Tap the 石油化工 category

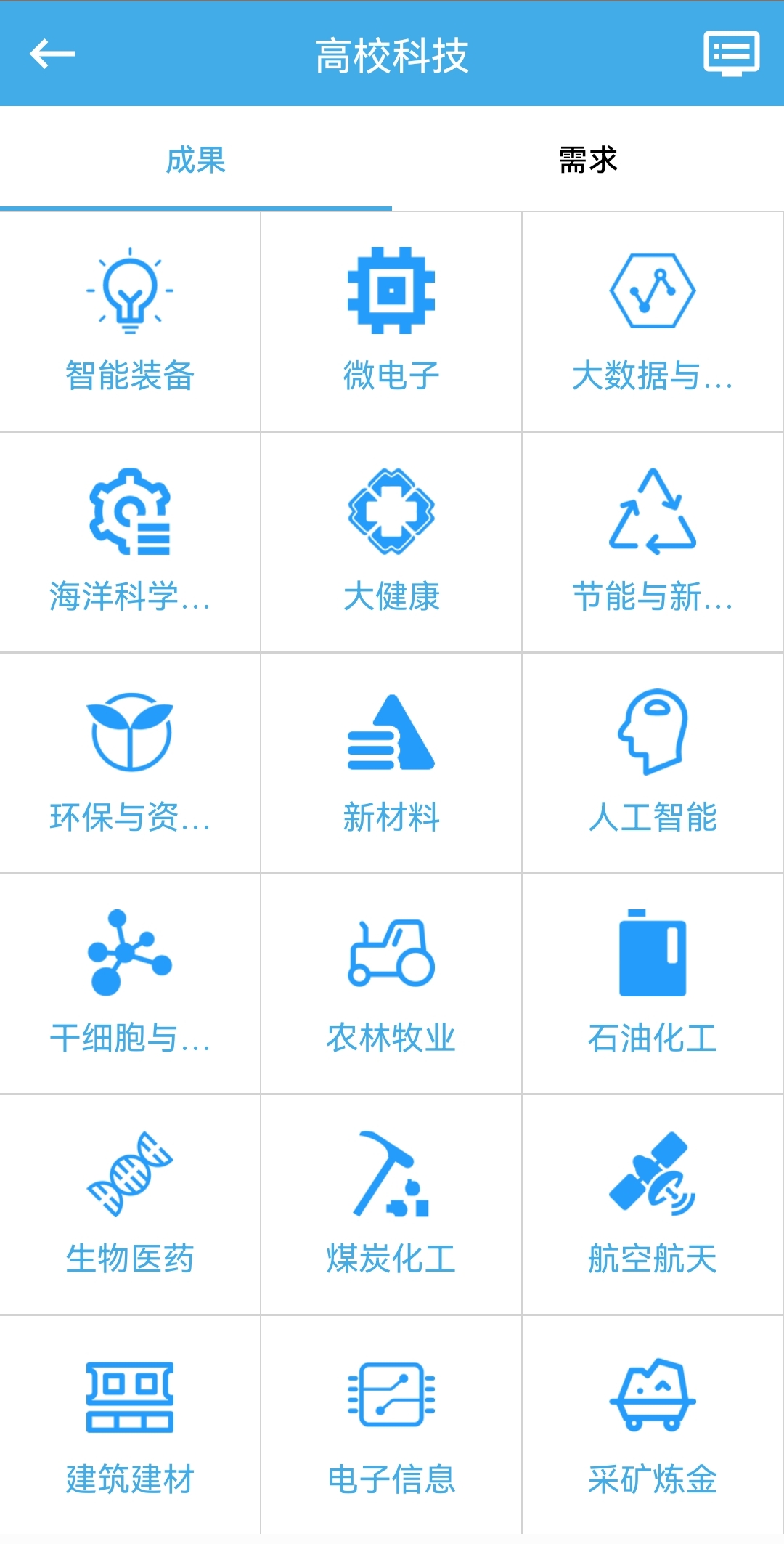pos(653,984)
